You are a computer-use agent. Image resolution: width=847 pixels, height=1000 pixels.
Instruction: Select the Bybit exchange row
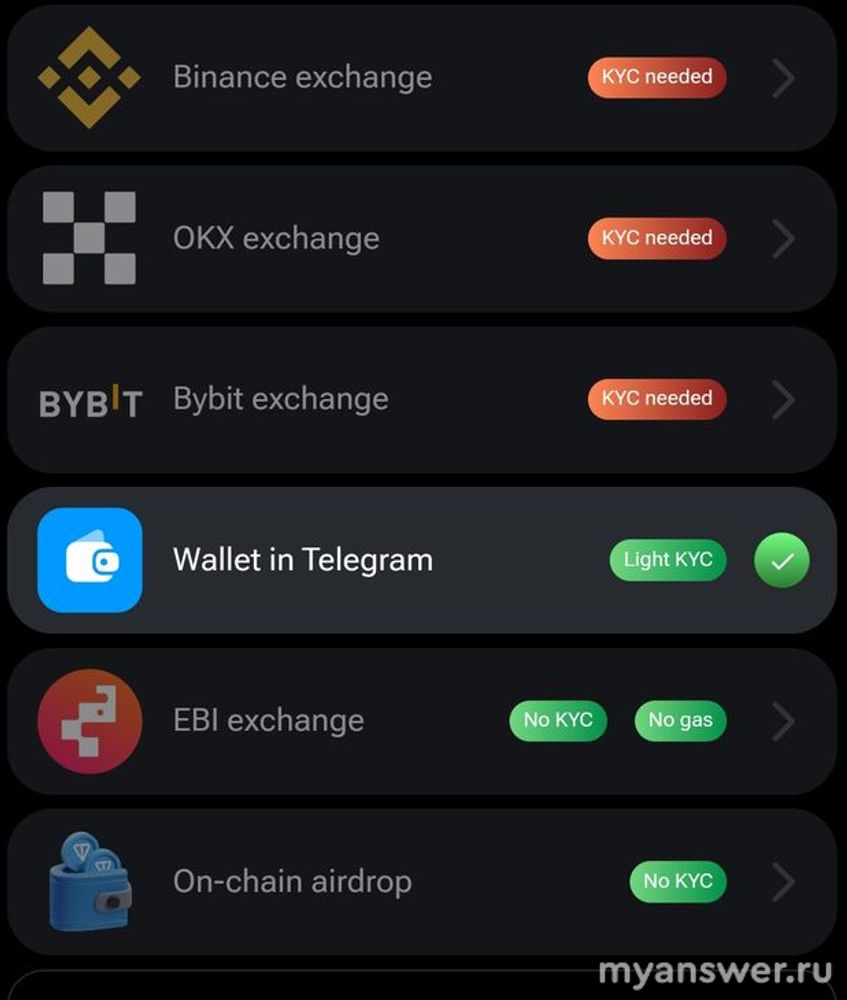(x=280, y=400)
